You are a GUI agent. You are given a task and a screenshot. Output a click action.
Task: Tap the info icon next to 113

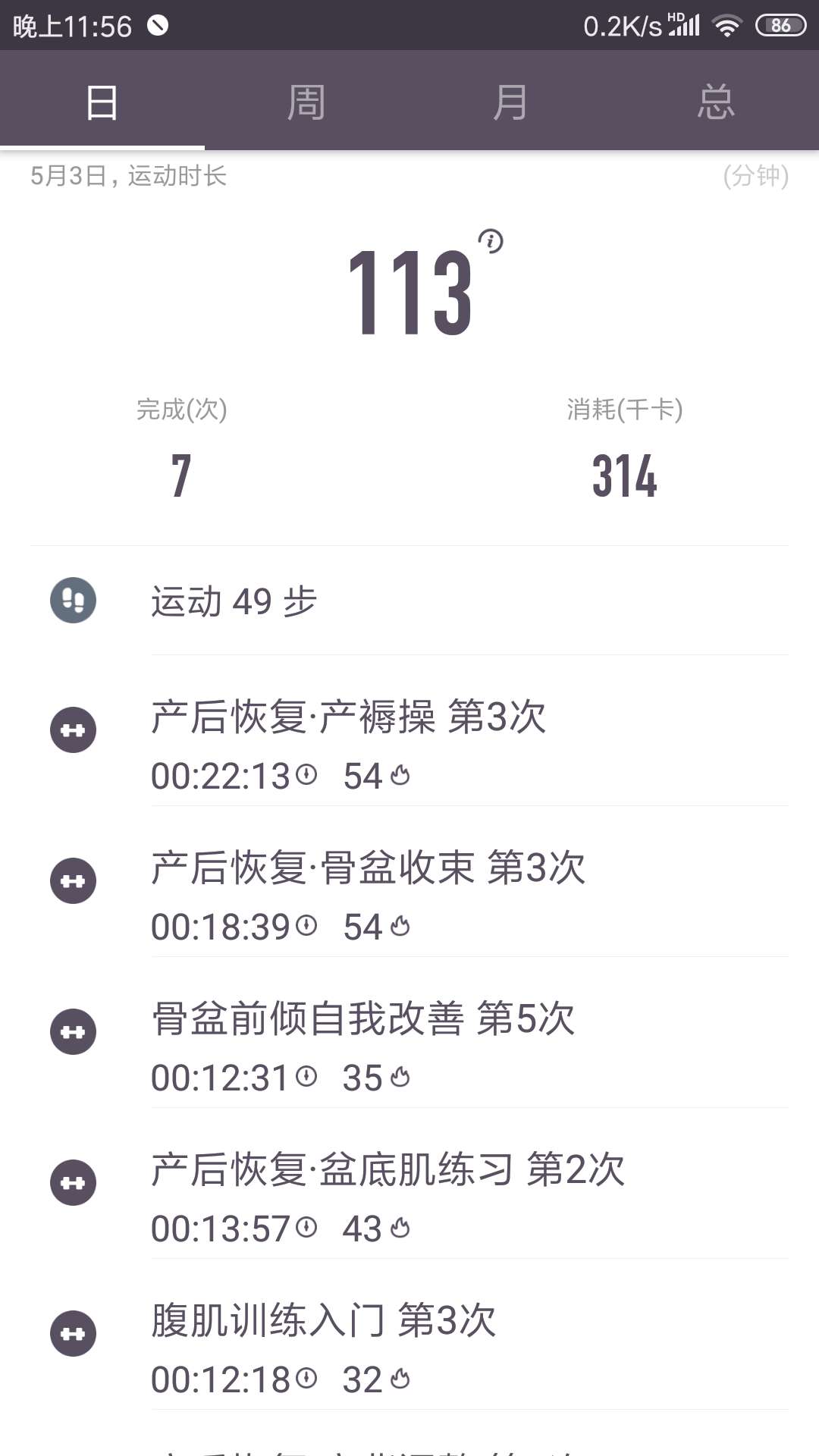tap(493, 241)
